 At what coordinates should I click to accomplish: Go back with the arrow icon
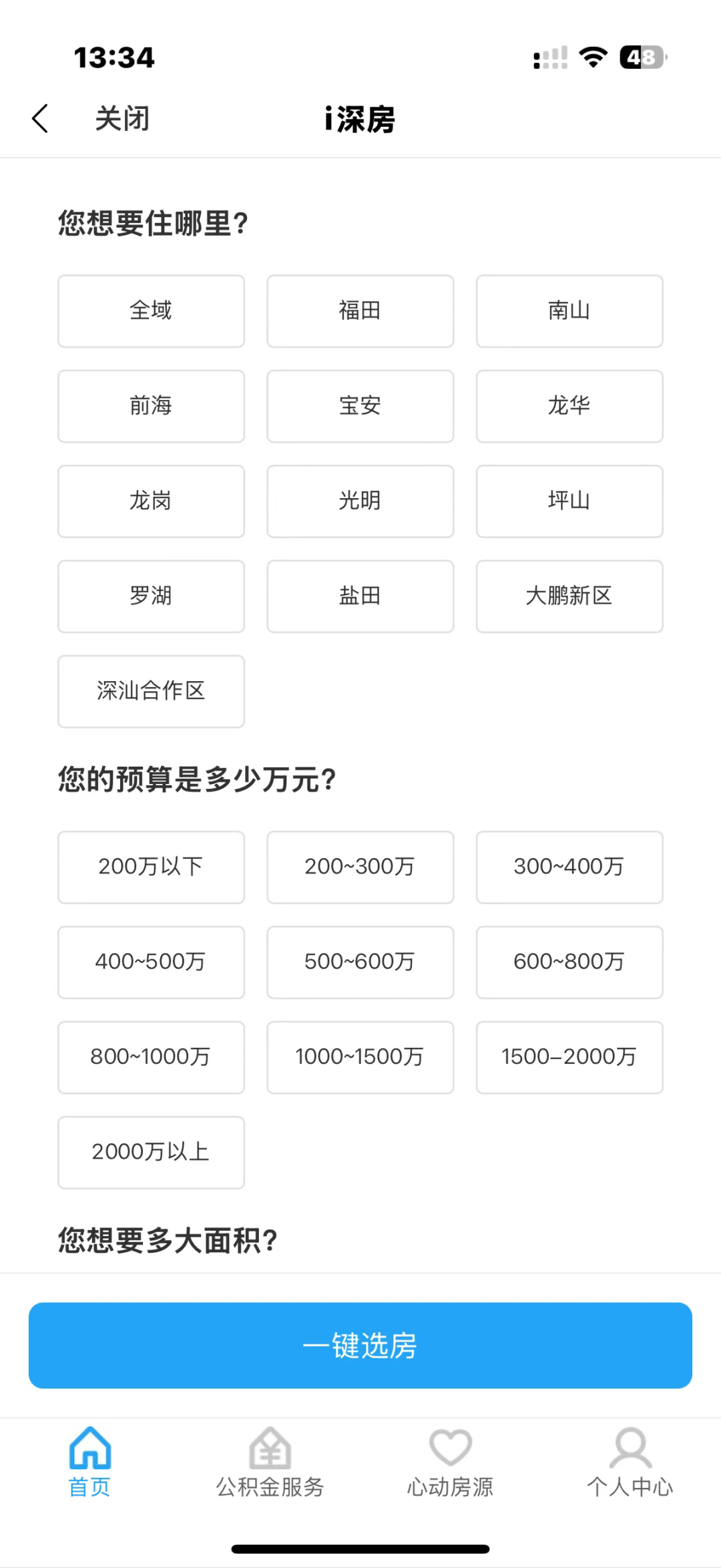pos(40,119)
